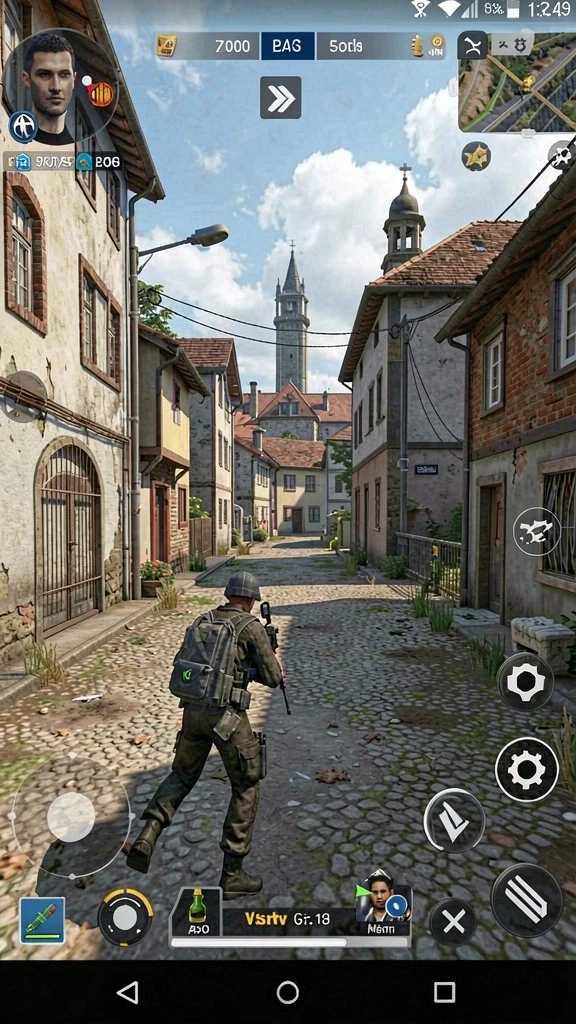Tap the movement joystick pad
The height and width of the screenshot is (1024, 576).
tap(71, 816)
